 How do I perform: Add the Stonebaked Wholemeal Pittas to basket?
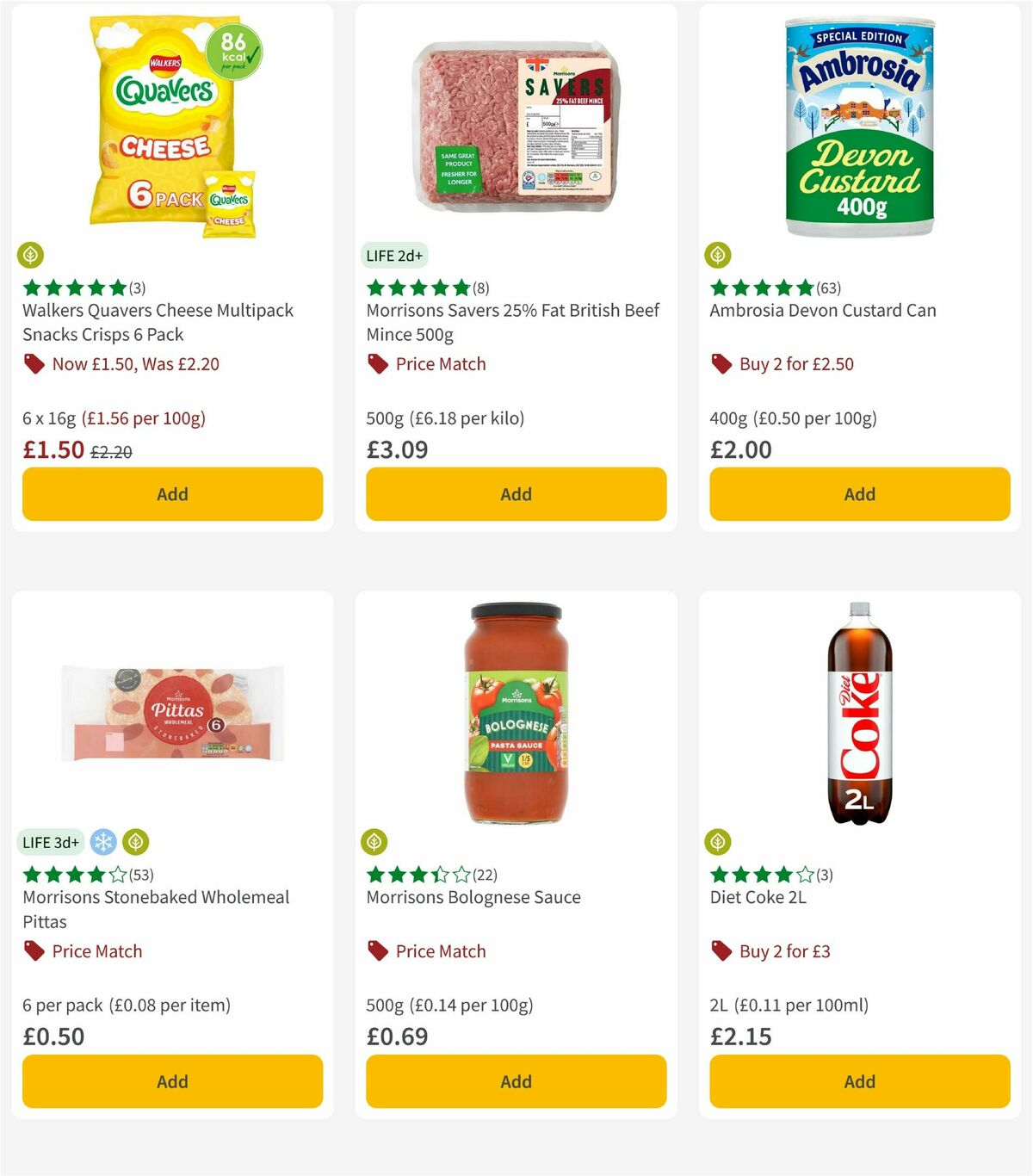[x=172, y=1081]
